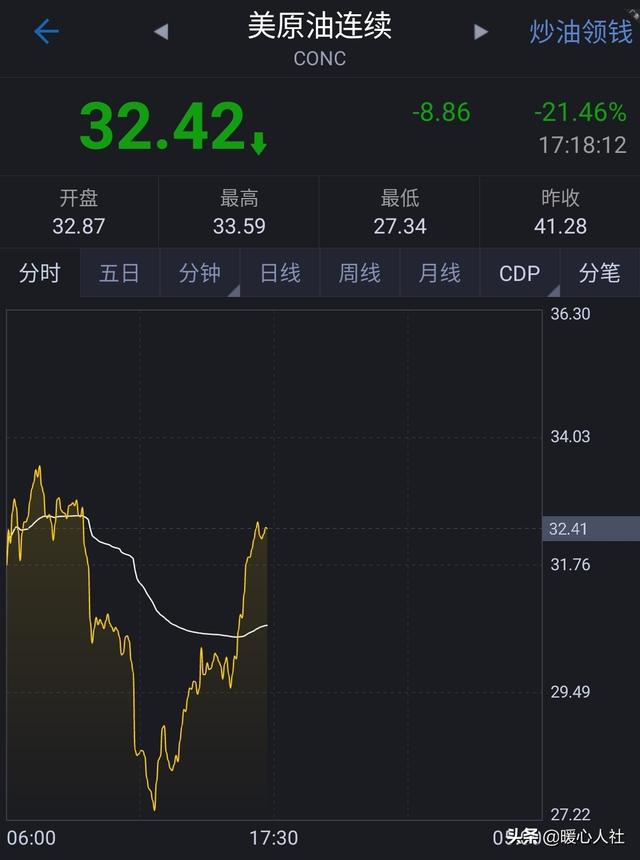Go back using the top-left arrow

[46, 31]
